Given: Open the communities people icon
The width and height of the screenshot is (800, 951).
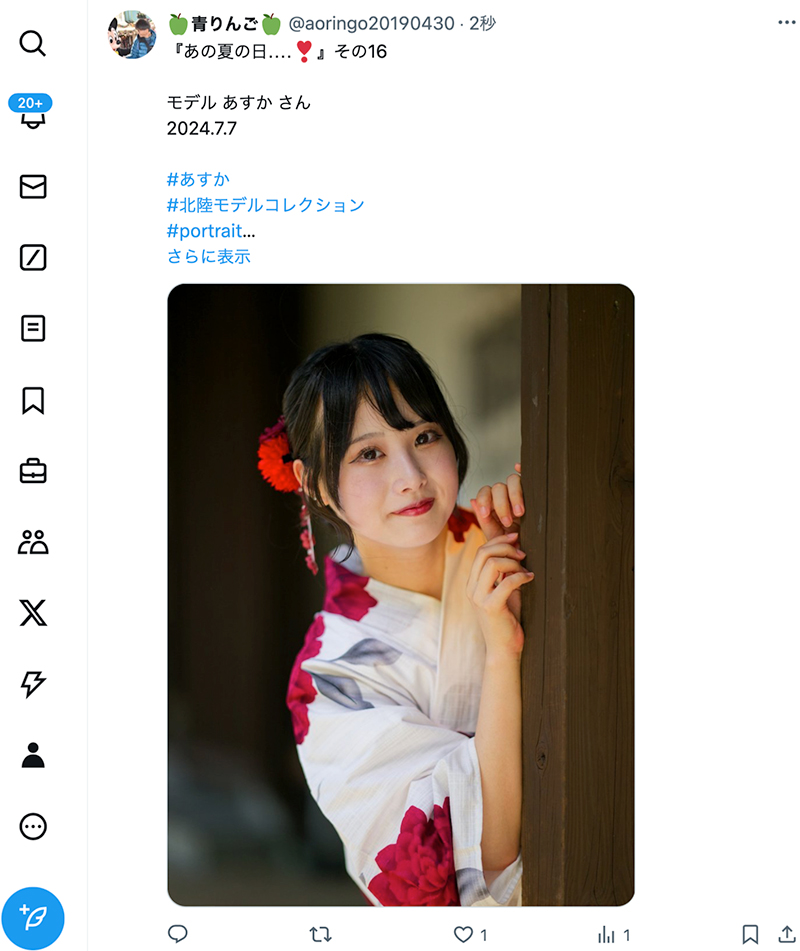Looking at the screenshot, I should click(33, 542).
